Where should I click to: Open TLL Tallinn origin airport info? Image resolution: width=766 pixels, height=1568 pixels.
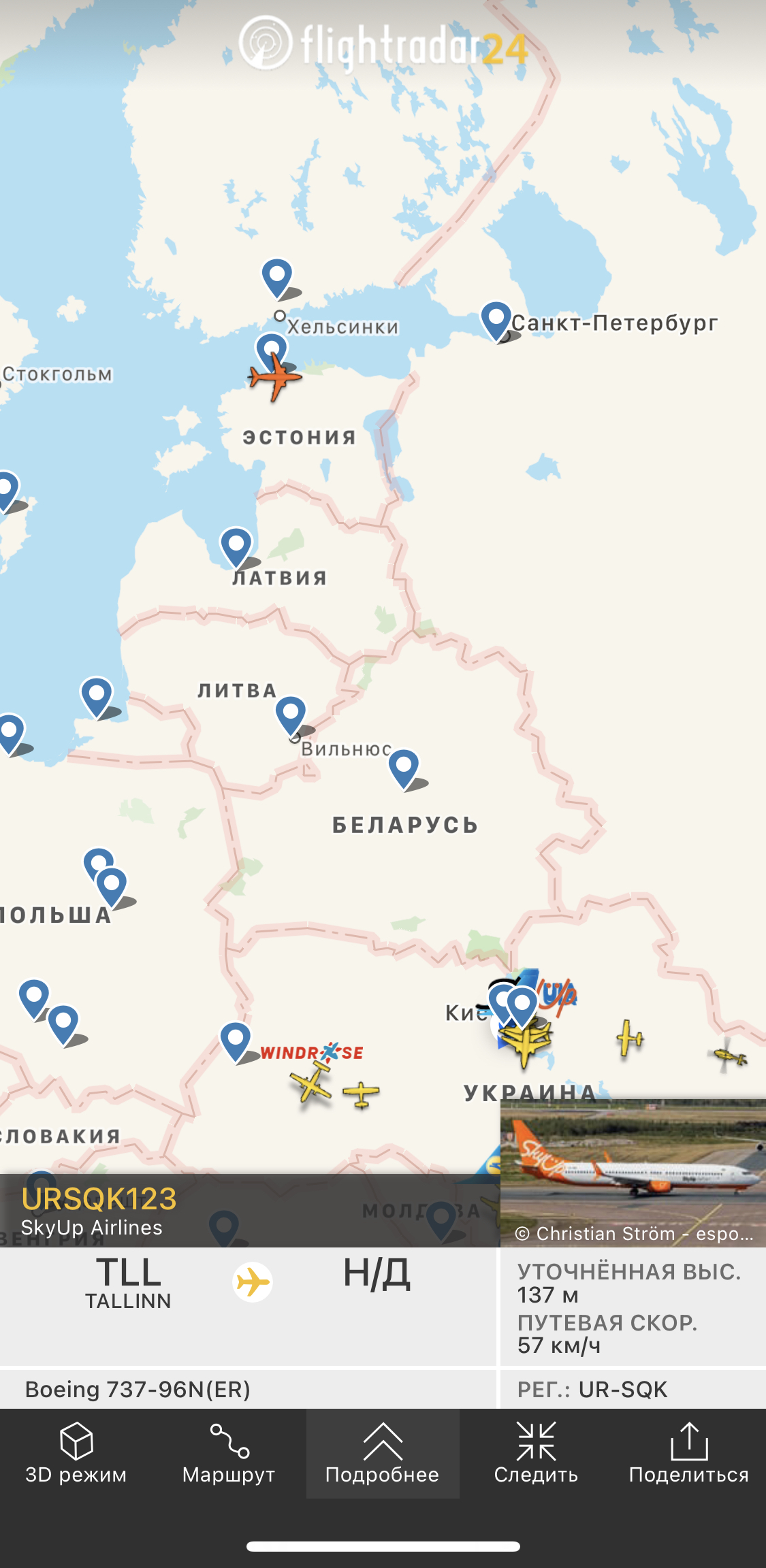tap(128, 1284)
